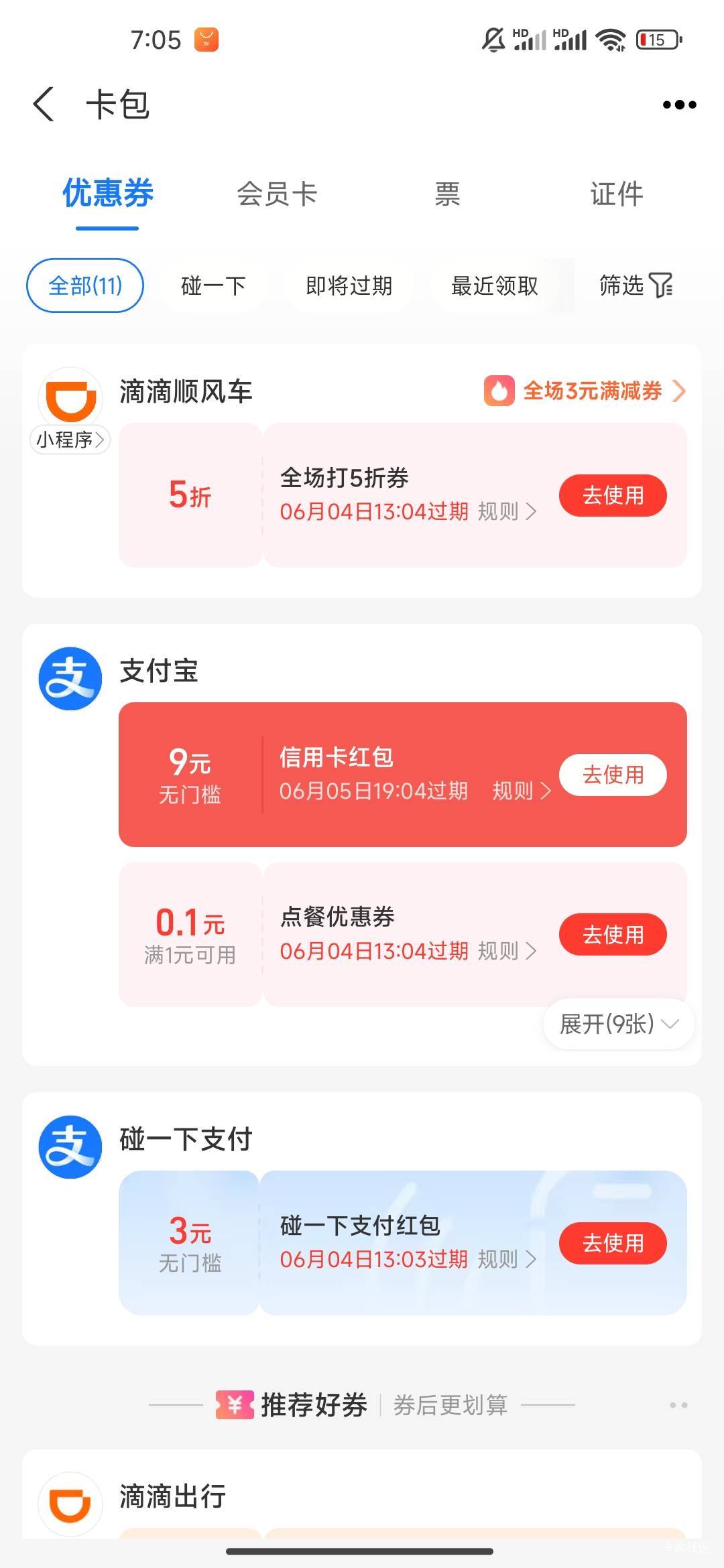
Task: View rules for 信用卡红包
Action: click(522, 791)
